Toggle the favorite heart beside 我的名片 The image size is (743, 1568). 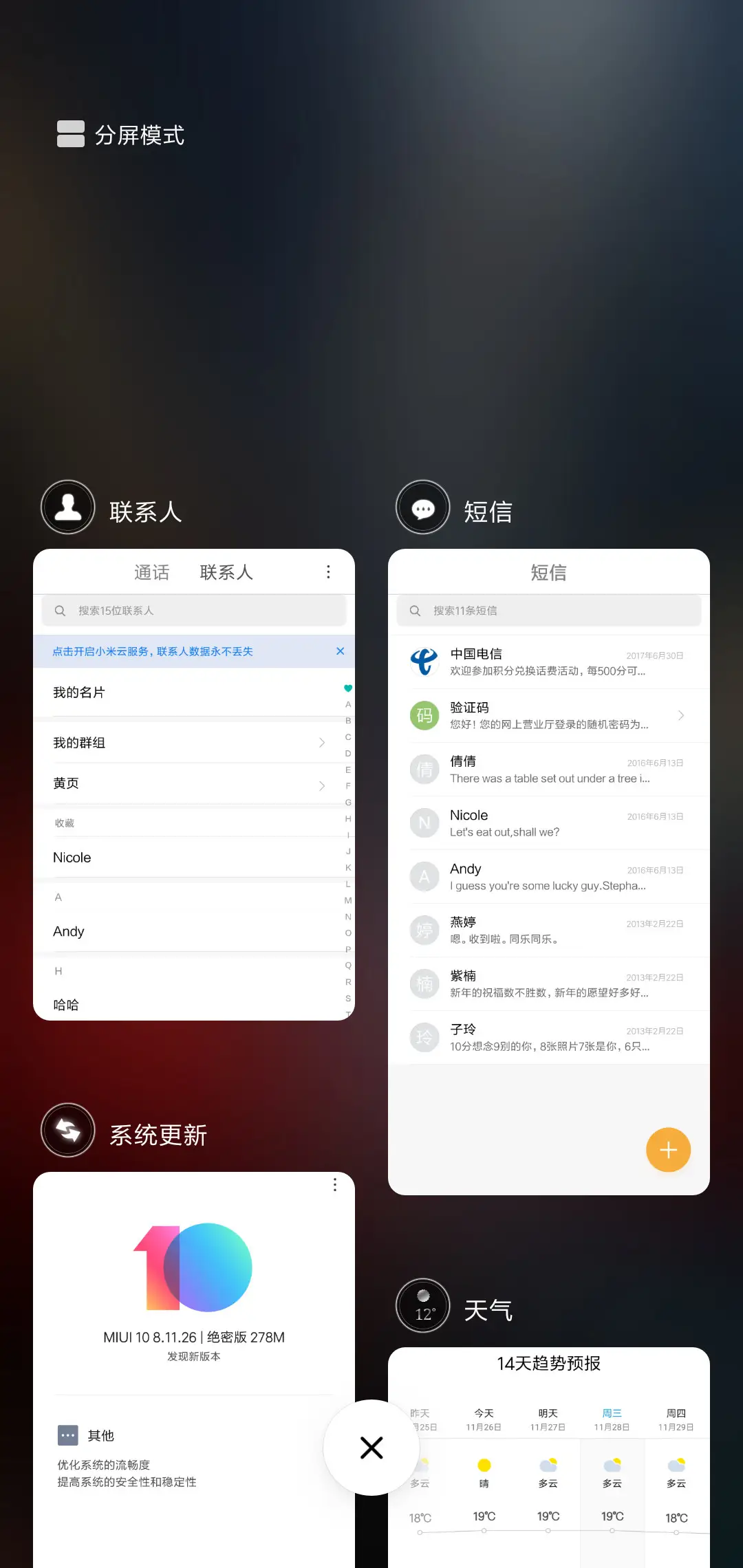click(x=347, y=687)
